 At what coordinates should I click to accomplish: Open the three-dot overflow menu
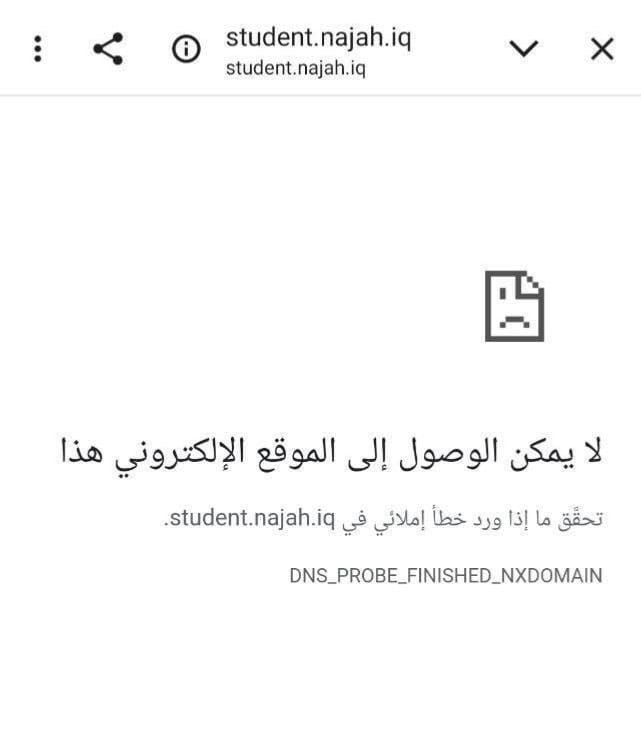[x=38, y=49]
